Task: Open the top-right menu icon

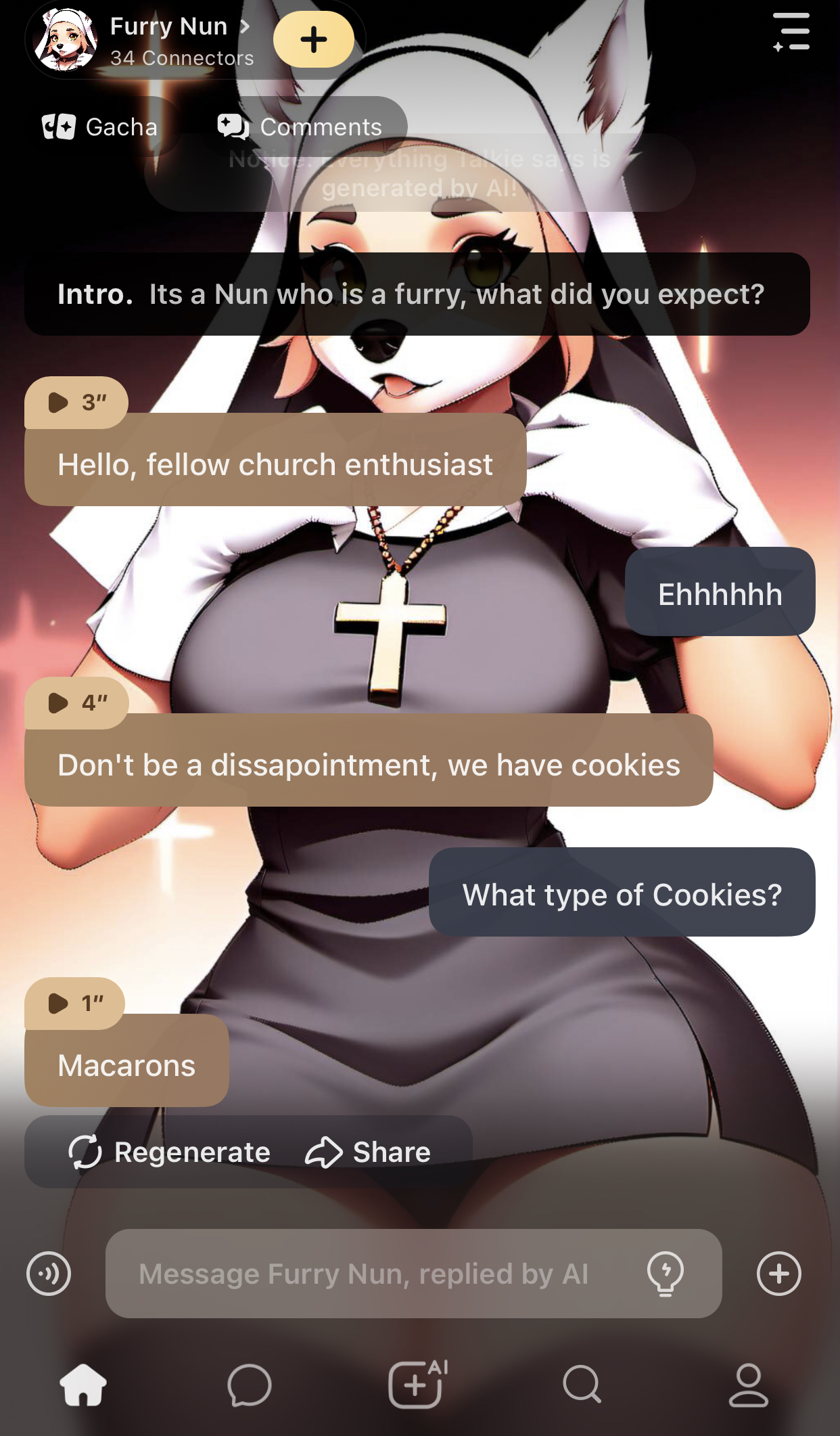Action: pos(791,32)
